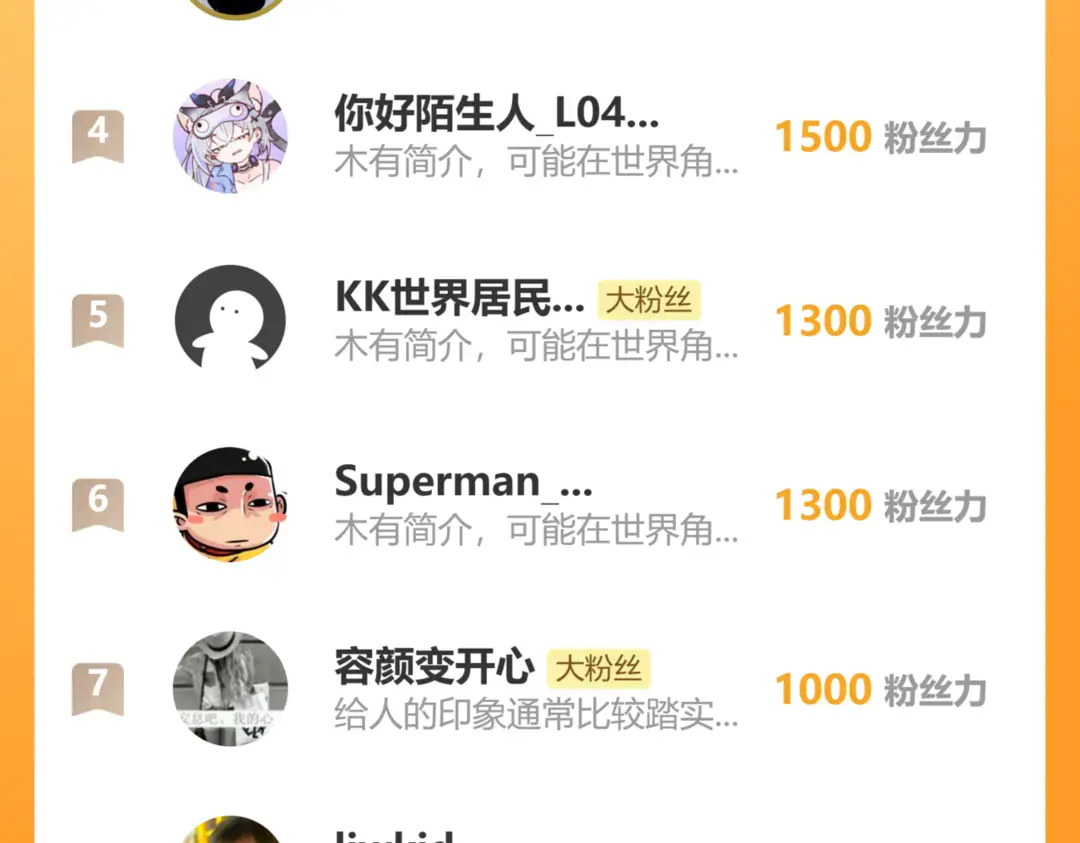View the KK世界居民 fan entry

[460, 299]
